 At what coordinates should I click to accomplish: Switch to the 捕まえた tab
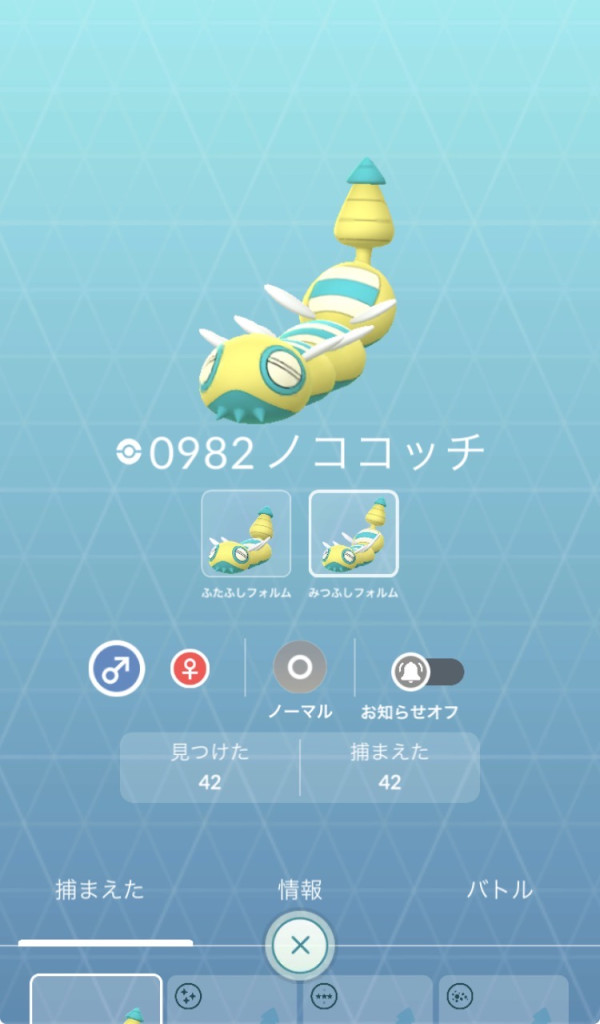(100, 890)
